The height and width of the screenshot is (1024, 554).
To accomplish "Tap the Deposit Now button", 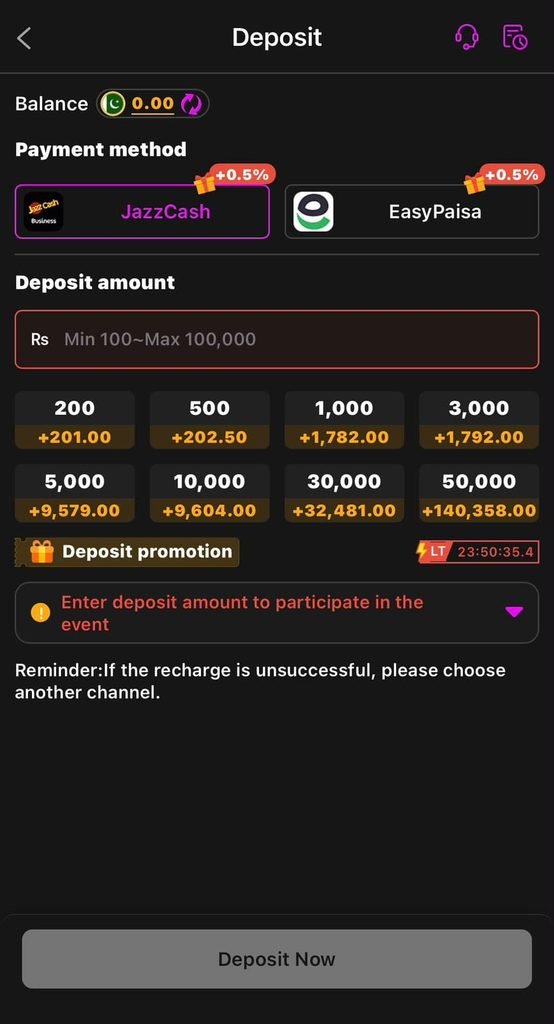I will point(277,959).
